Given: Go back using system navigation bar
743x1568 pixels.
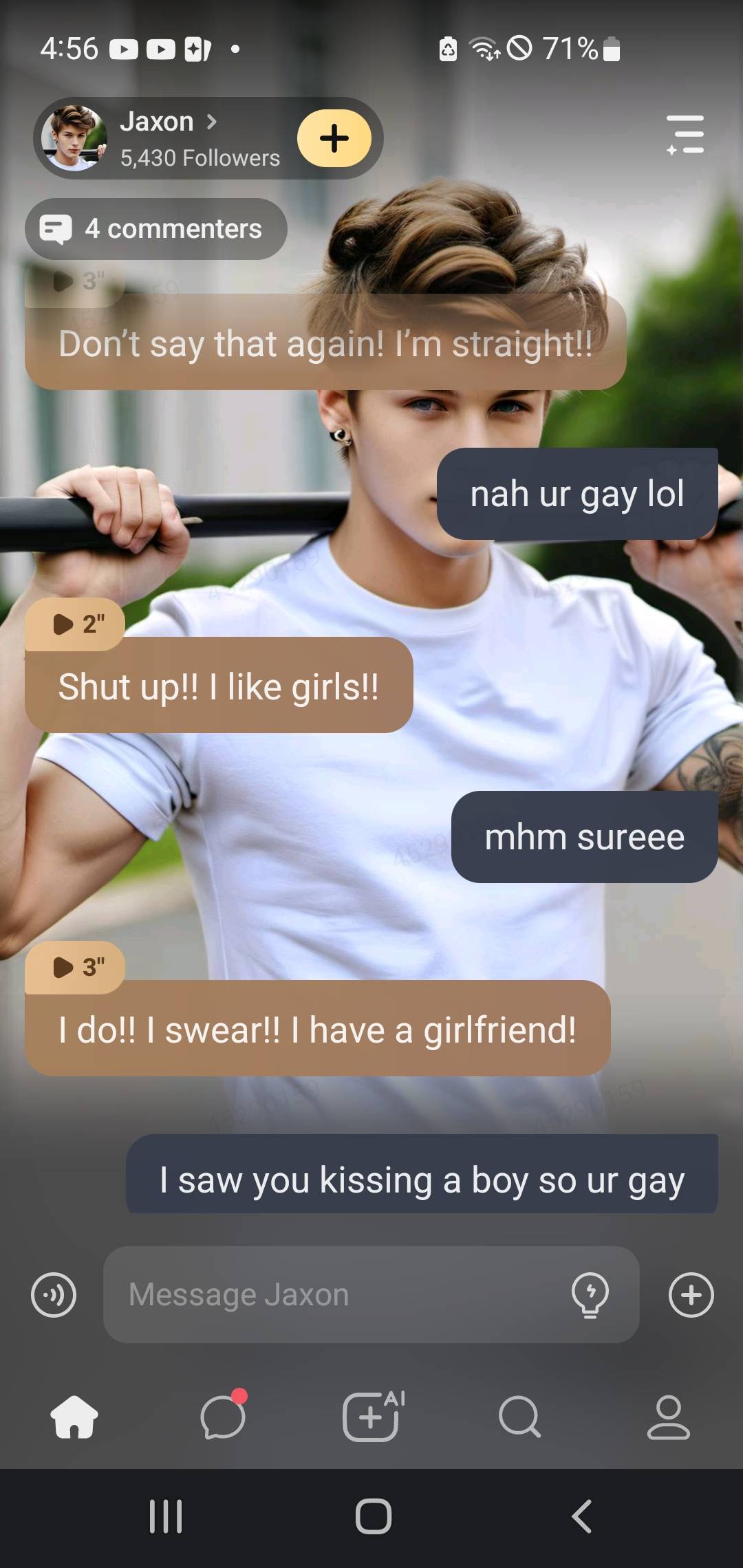Looking at the screenshot, I should click(582, 1516).
